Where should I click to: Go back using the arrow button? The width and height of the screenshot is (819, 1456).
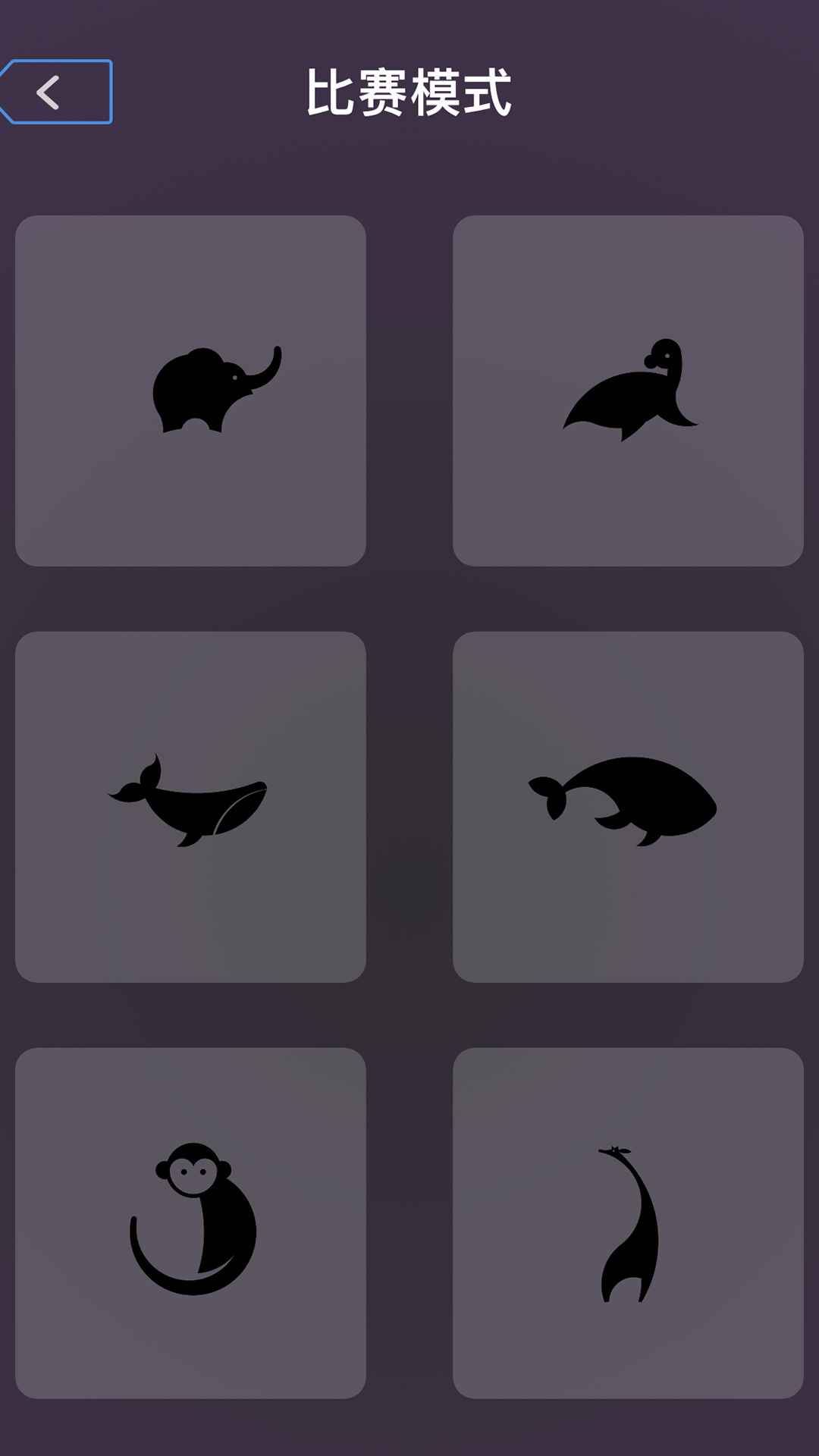[56, 92]
